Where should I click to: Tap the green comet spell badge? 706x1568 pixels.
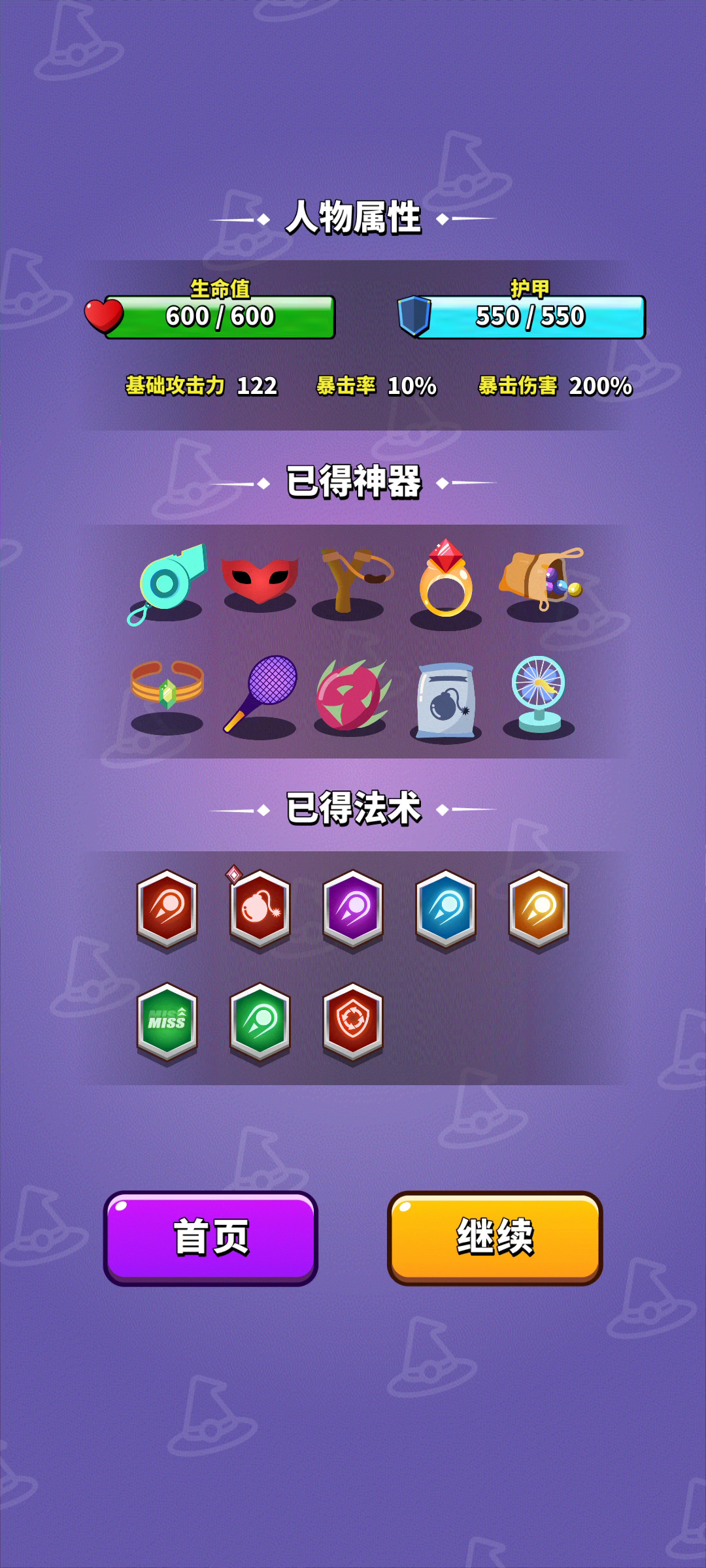pyautogui.click(x=260, y=1022)
